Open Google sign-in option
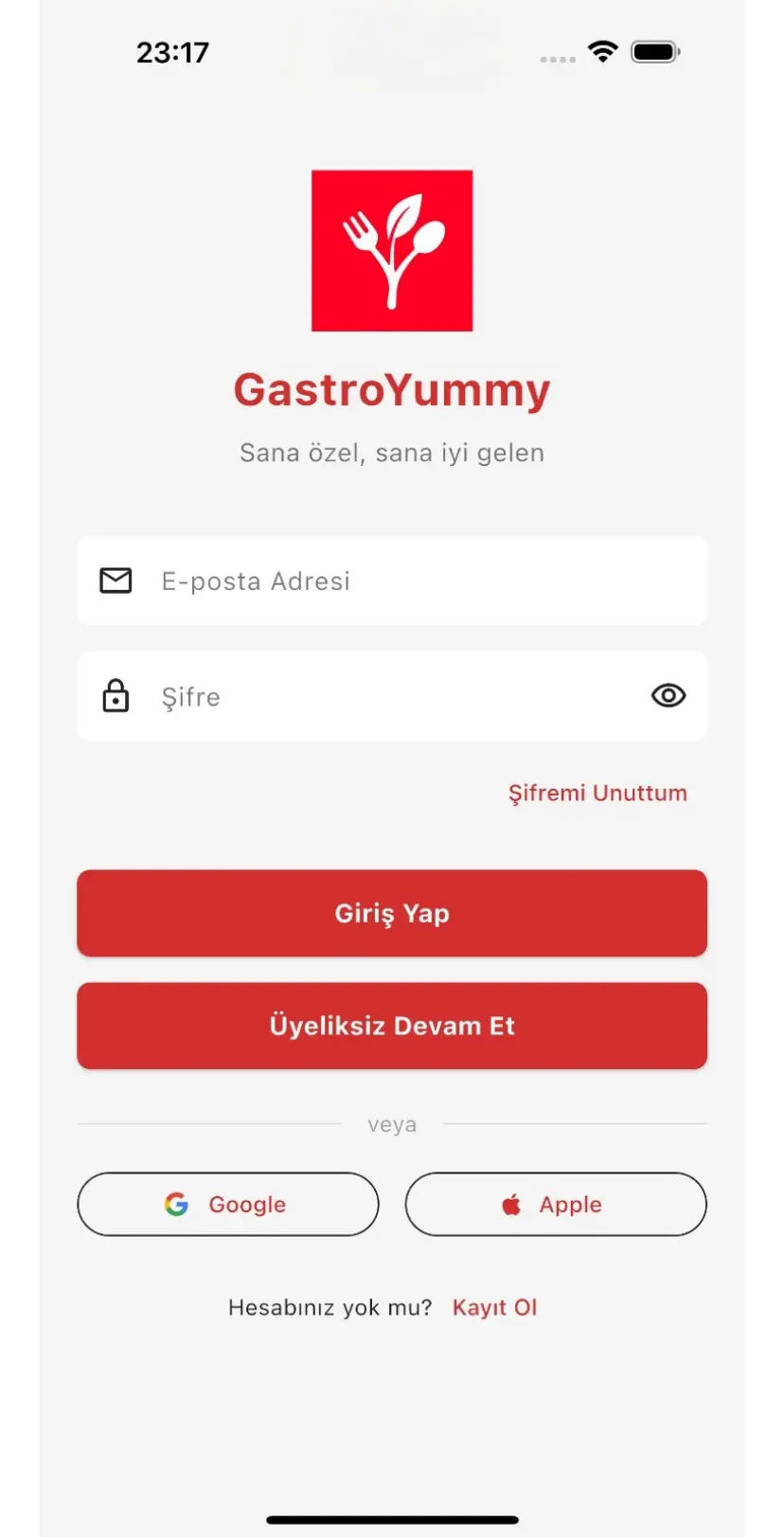 point(227,1204)
